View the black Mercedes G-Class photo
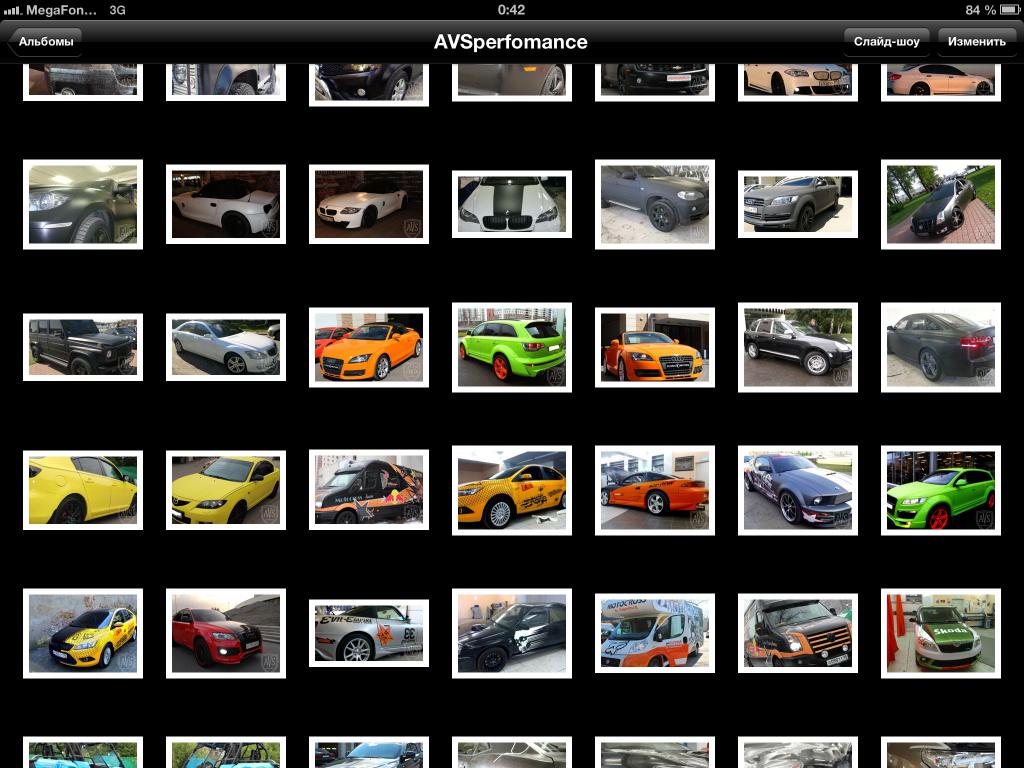 point(82,347)
